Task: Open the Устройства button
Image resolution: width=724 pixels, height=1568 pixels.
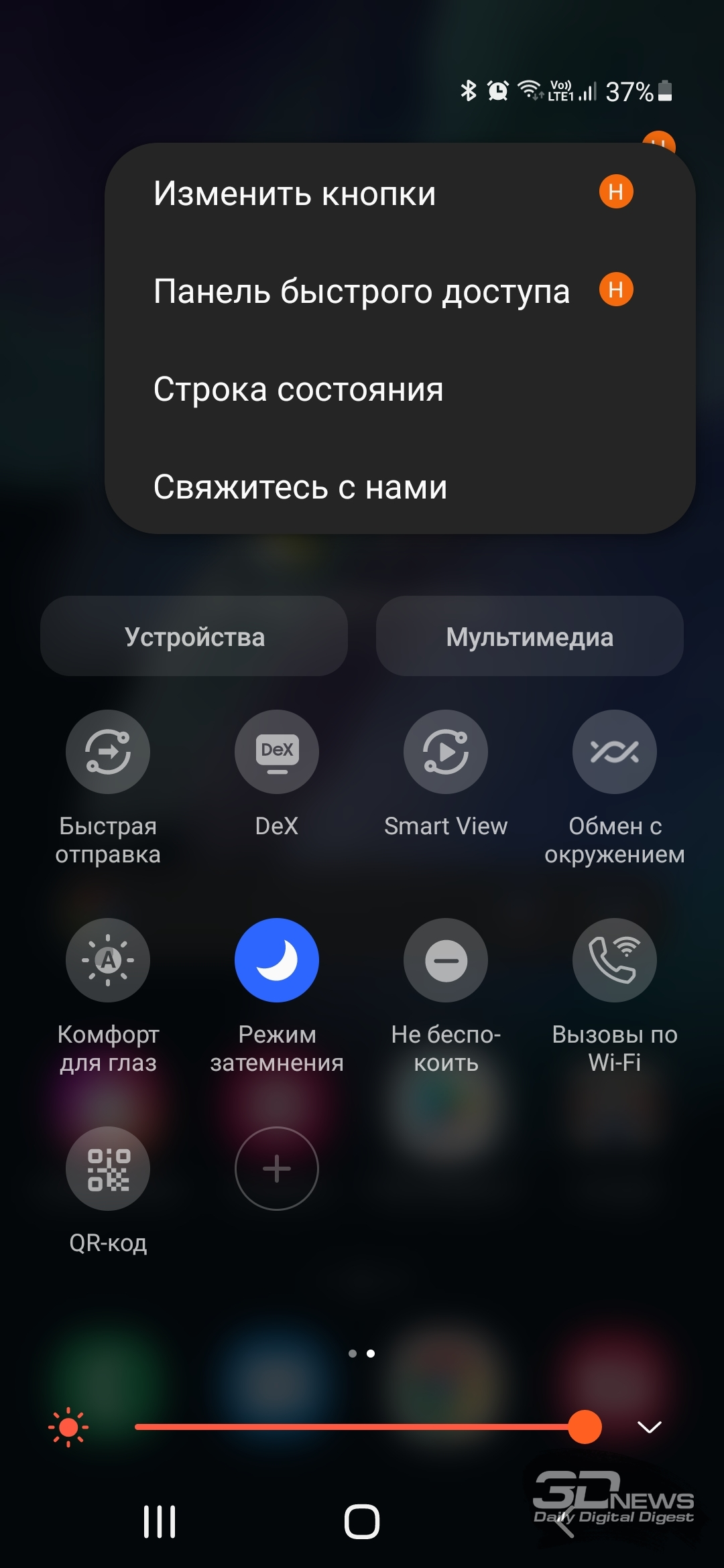Action: point(194,636)
